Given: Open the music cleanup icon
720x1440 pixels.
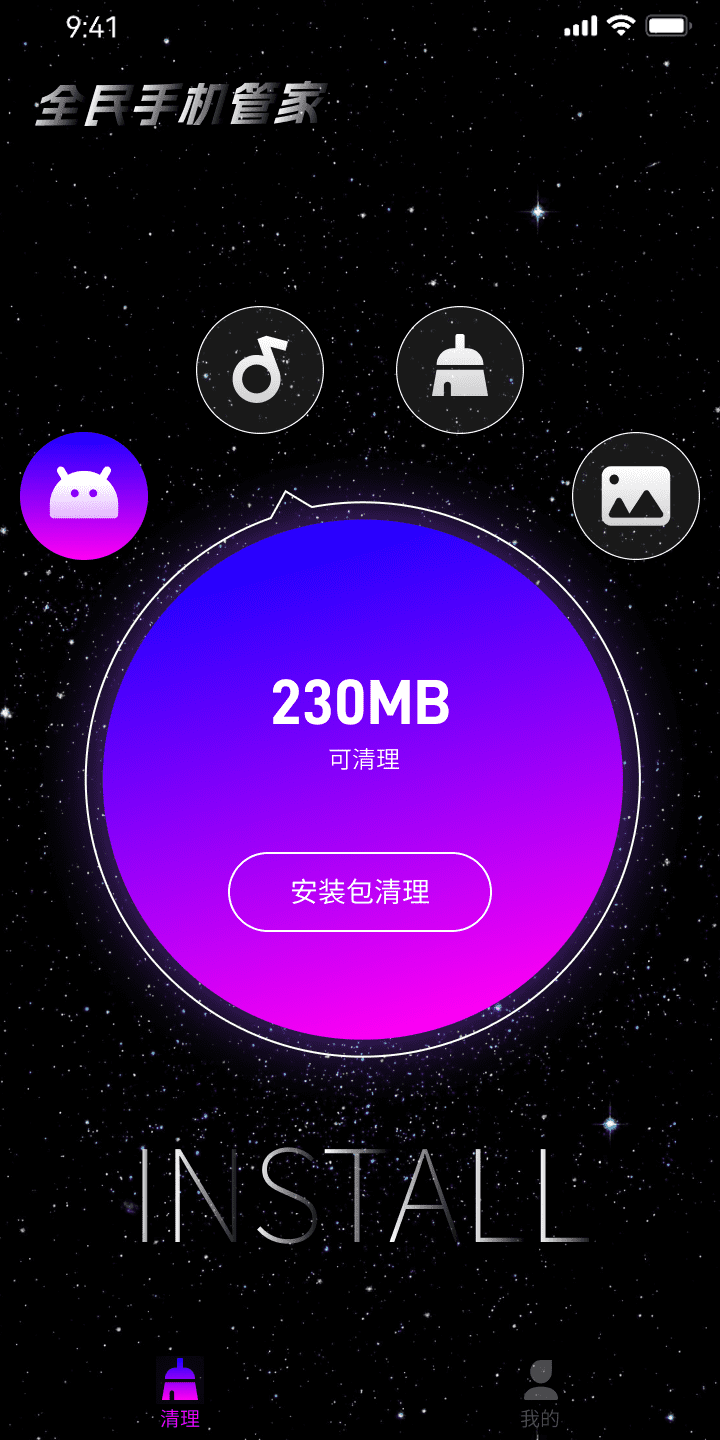Looking at the screenshot, I should [260, 370].
